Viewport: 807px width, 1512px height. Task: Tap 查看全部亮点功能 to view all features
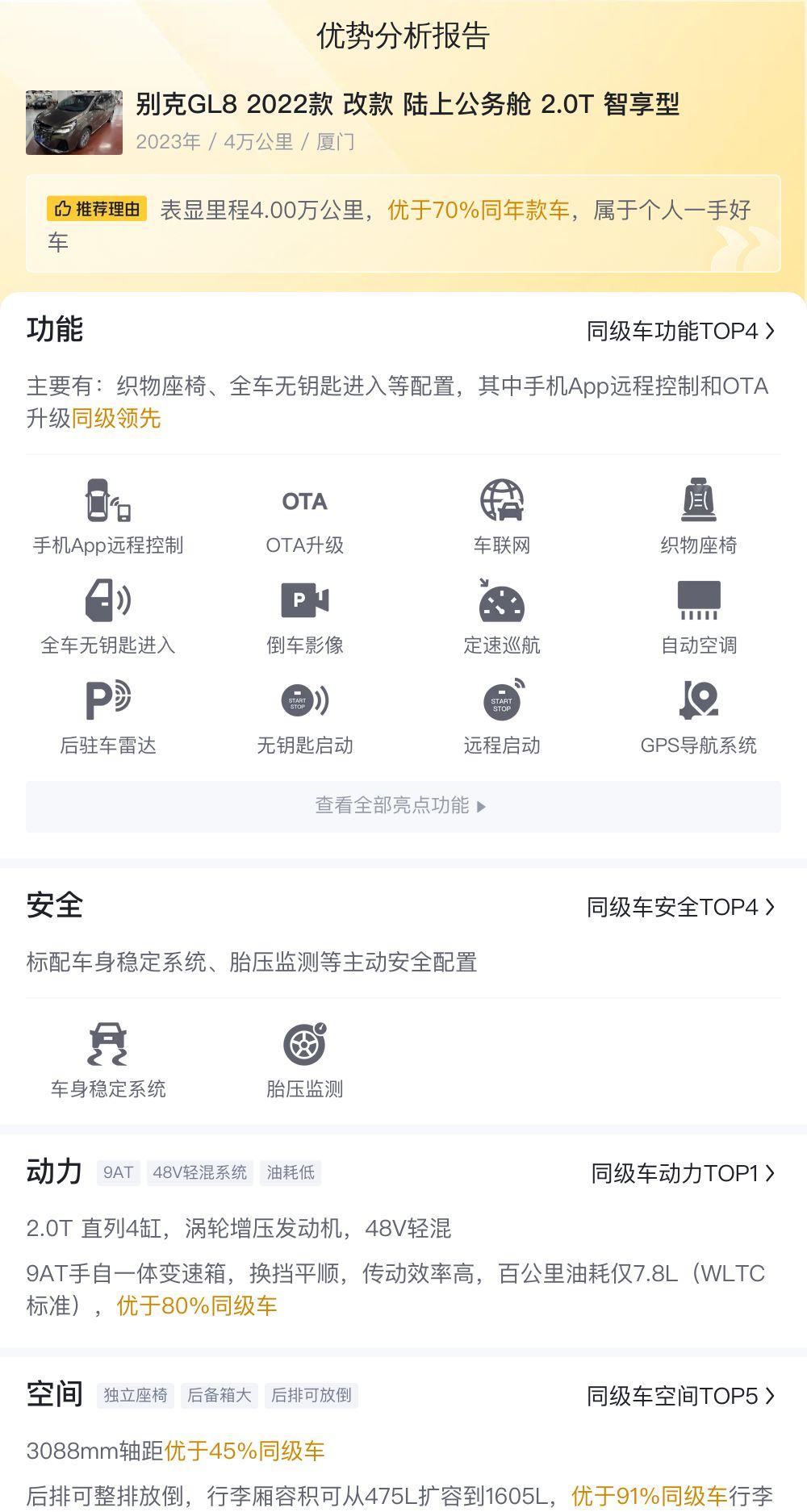[403, 806]
